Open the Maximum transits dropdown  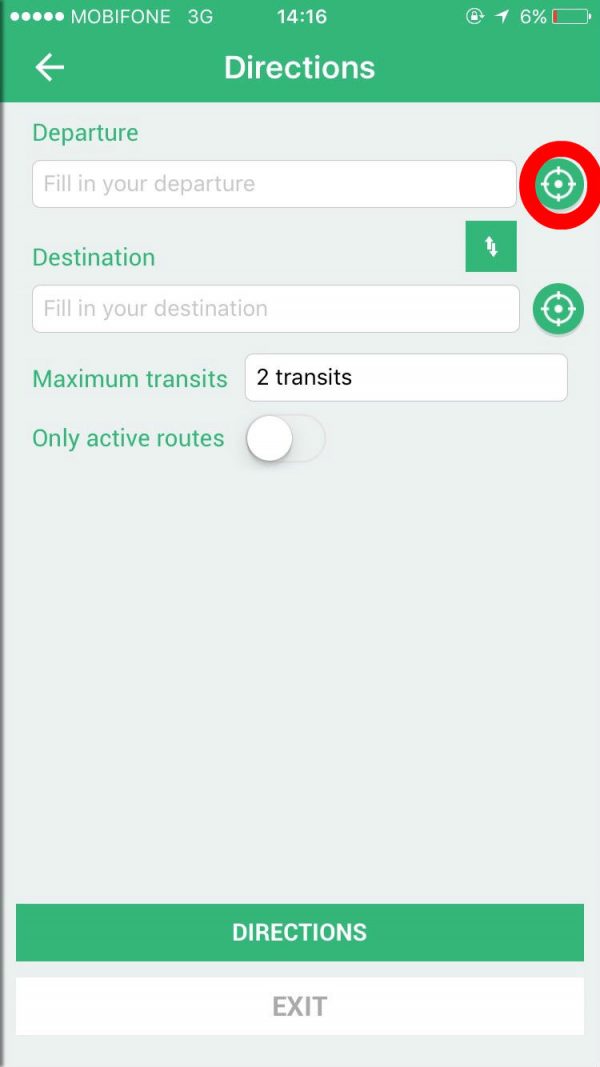[x=406, y=378]
